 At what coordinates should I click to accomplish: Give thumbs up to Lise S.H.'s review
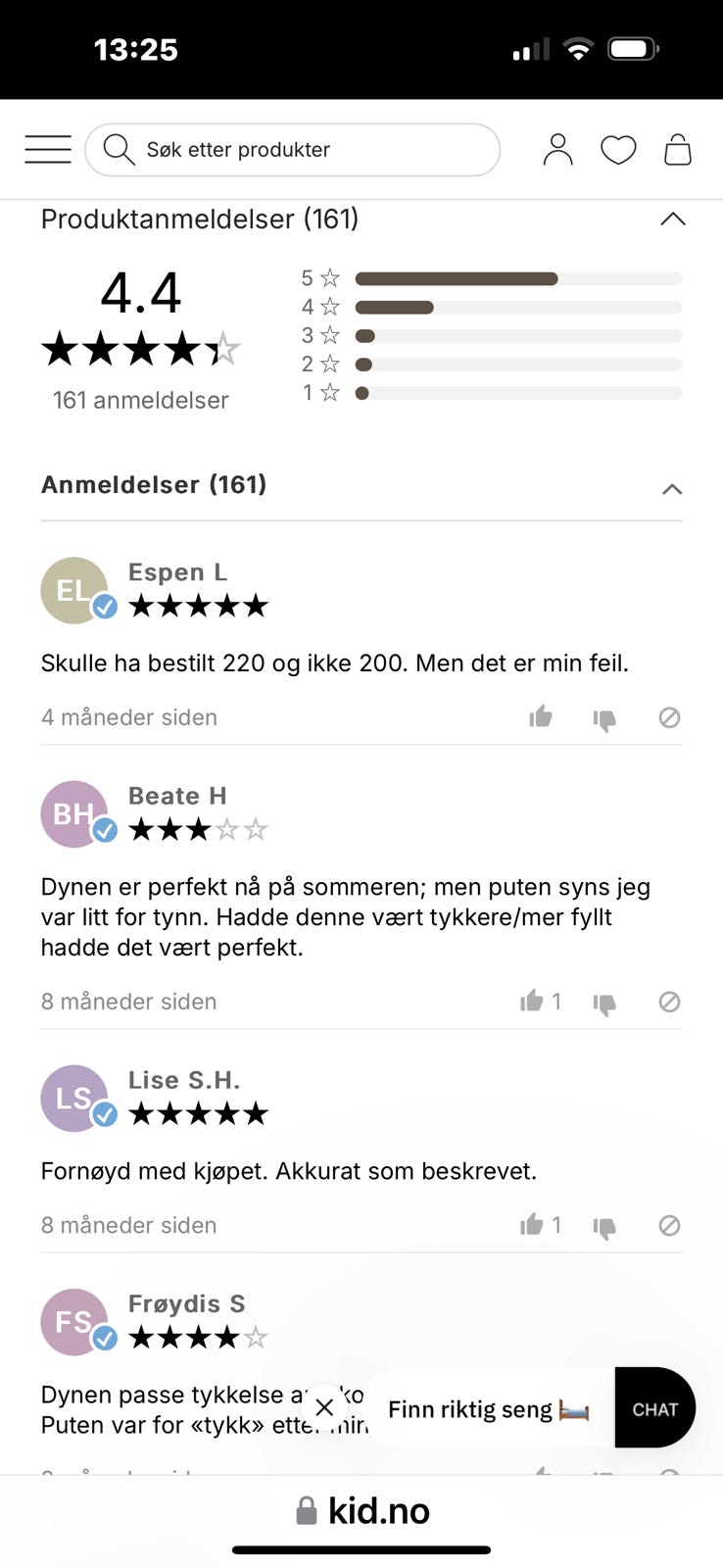[534, 1225]
